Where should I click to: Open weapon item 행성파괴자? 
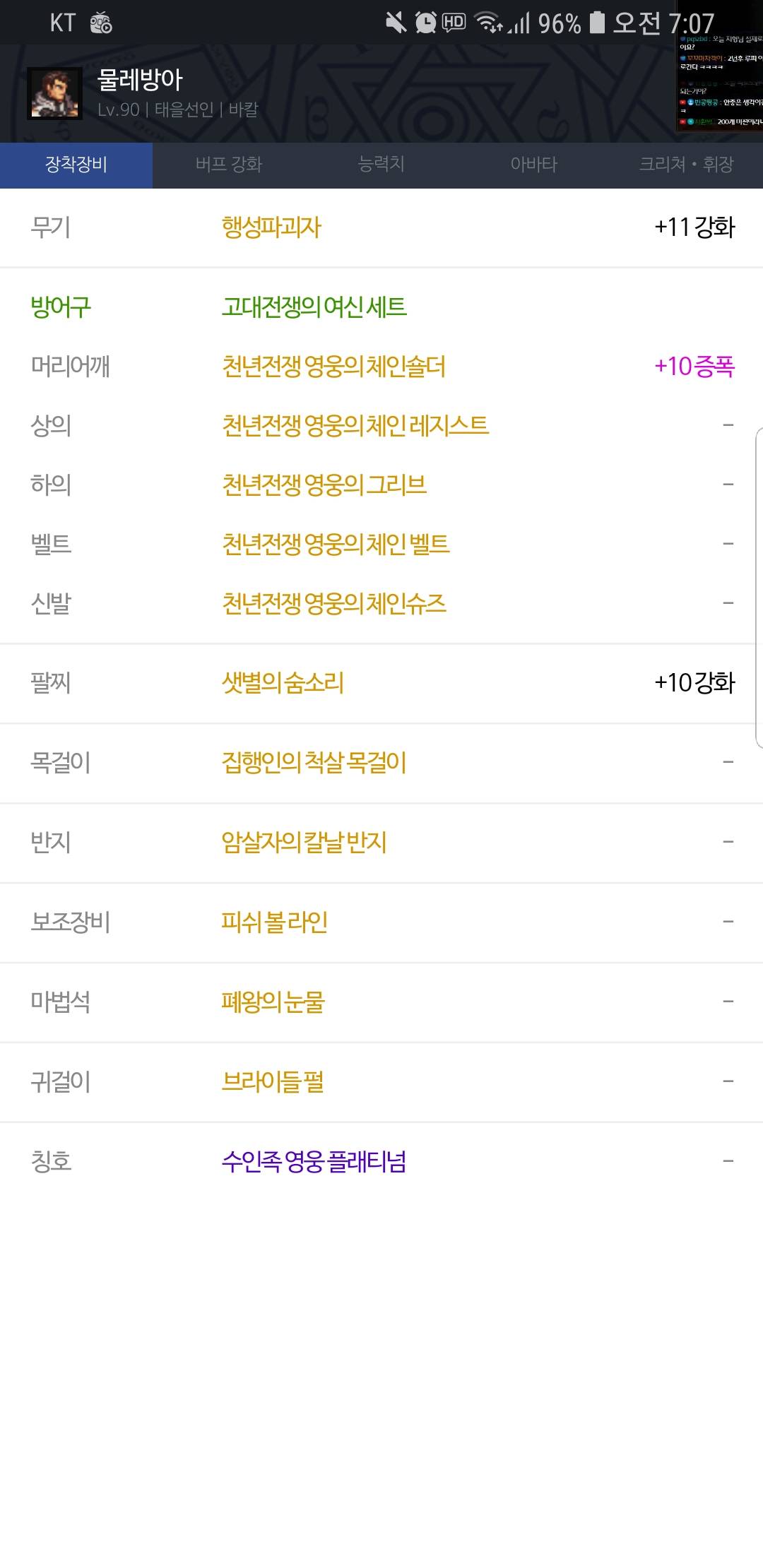pyautogui.click(x=271, y=227)
